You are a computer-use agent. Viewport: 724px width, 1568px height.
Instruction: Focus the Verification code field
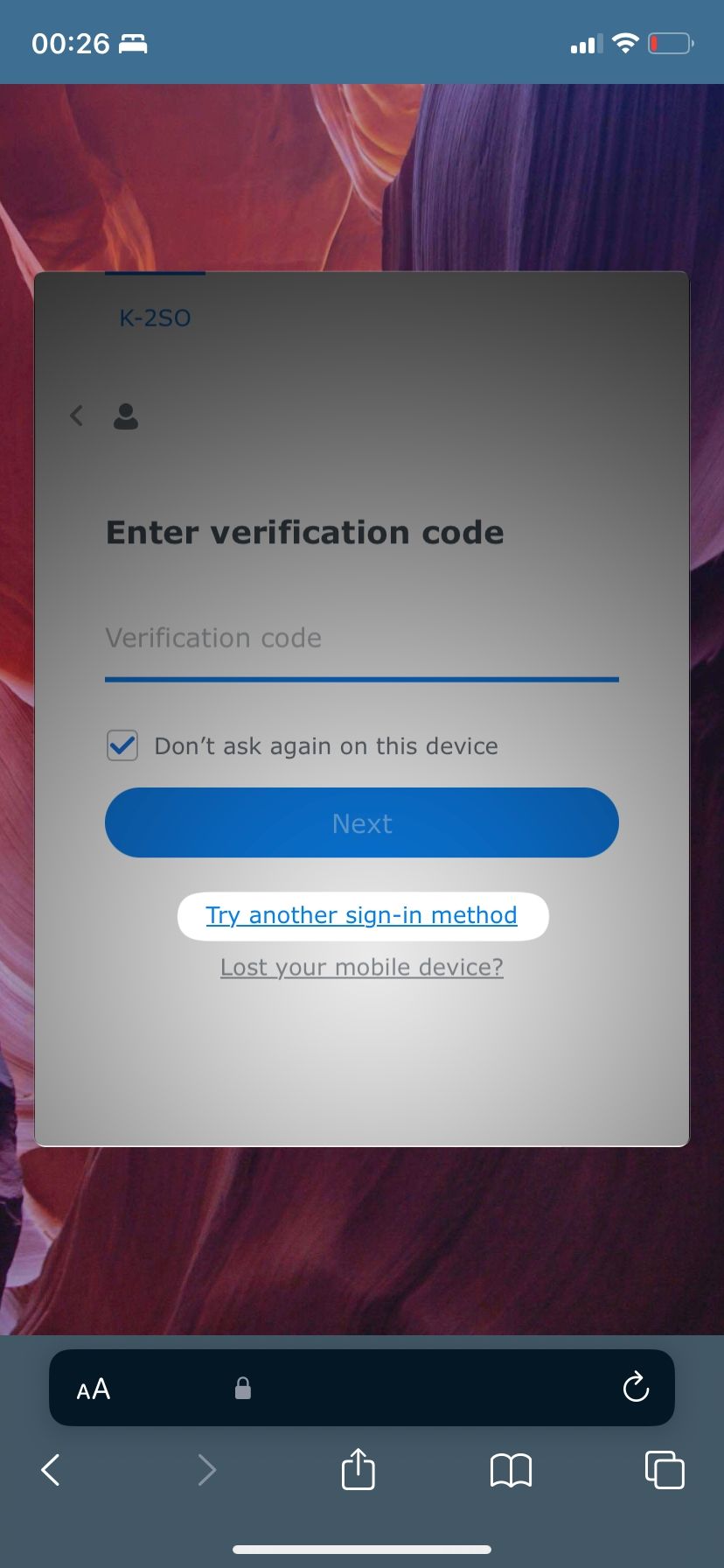coord(361,639)
